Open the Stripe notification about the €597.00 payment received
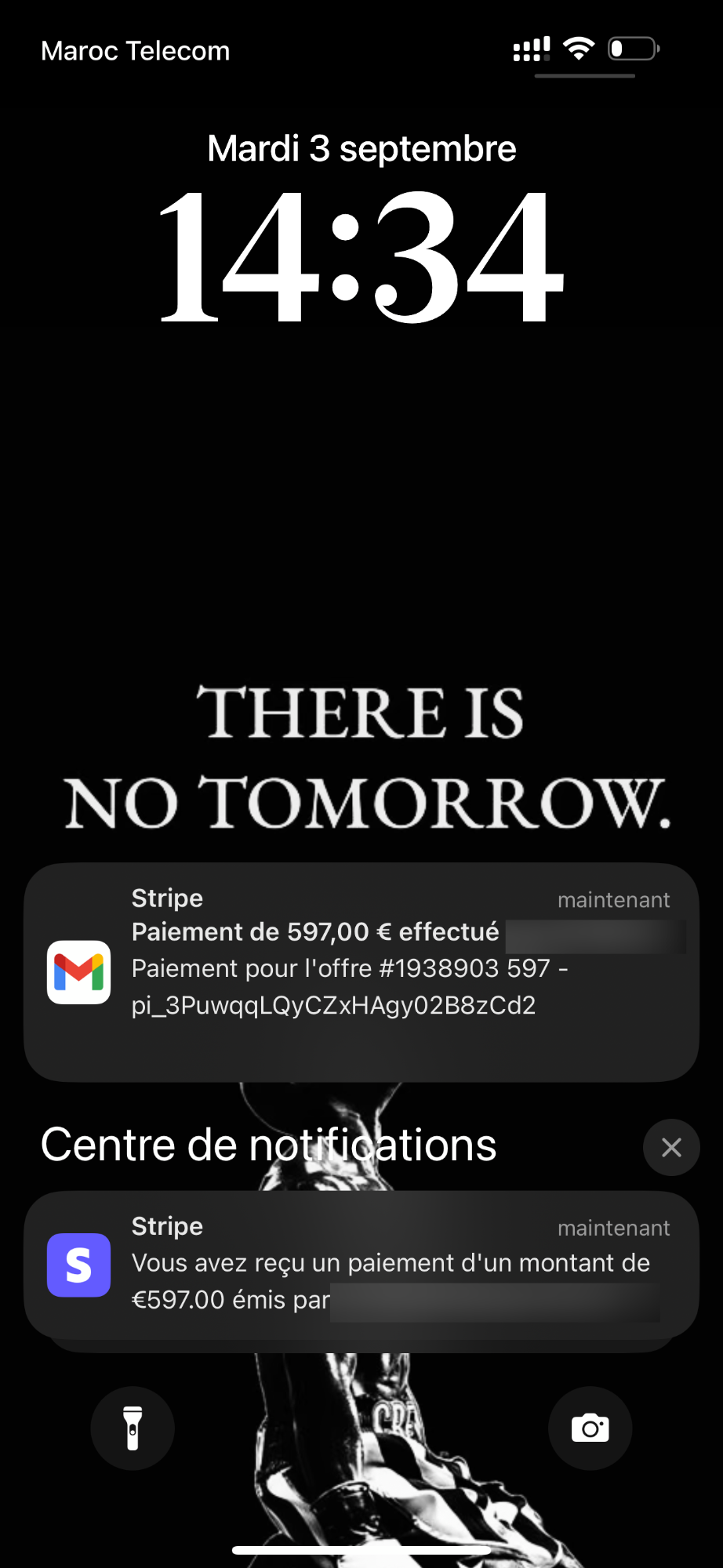 click(361, 1264)
